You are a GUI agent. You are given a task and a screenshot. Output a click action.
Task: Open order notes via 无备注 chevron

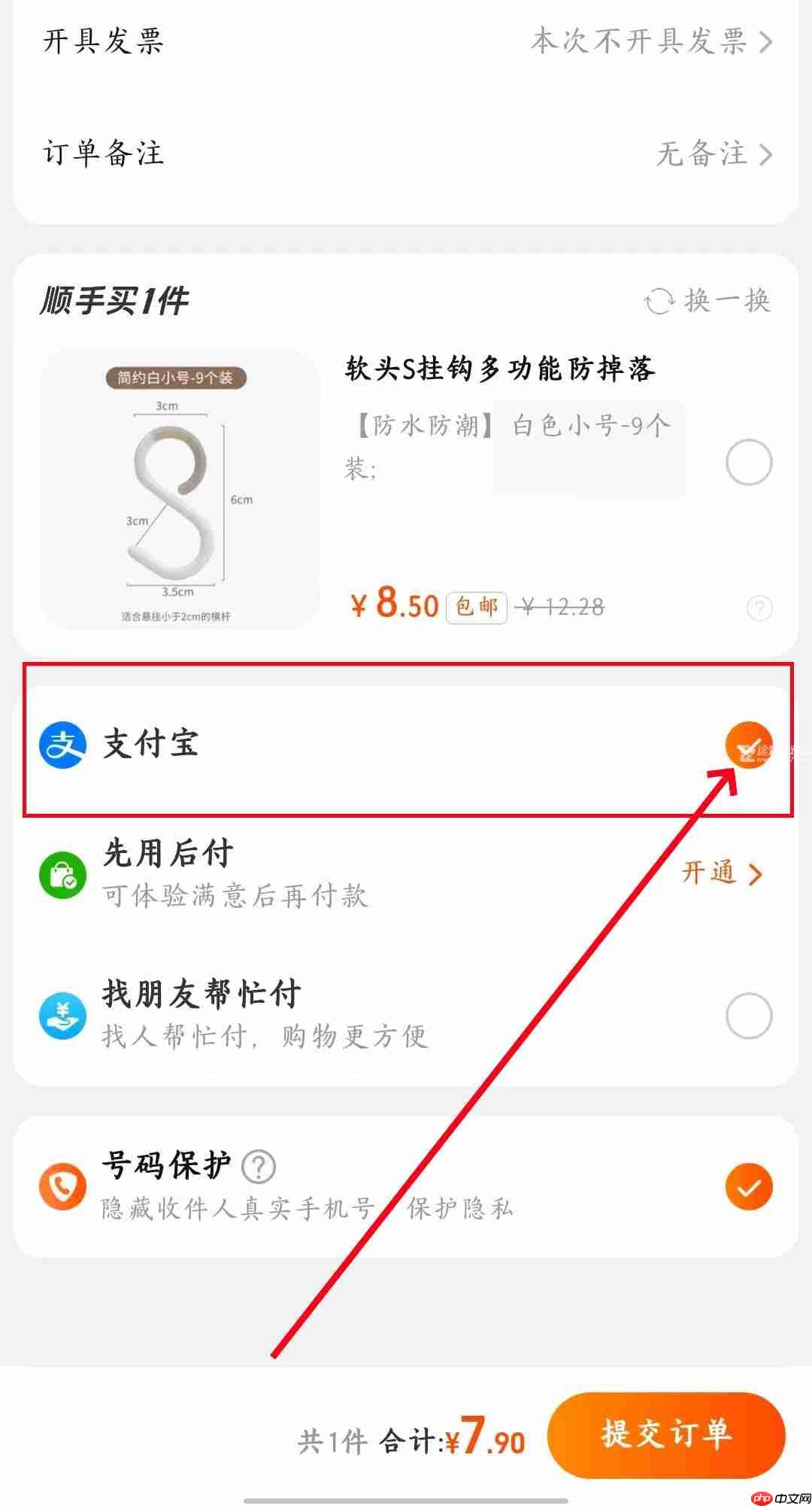point(768,154)
